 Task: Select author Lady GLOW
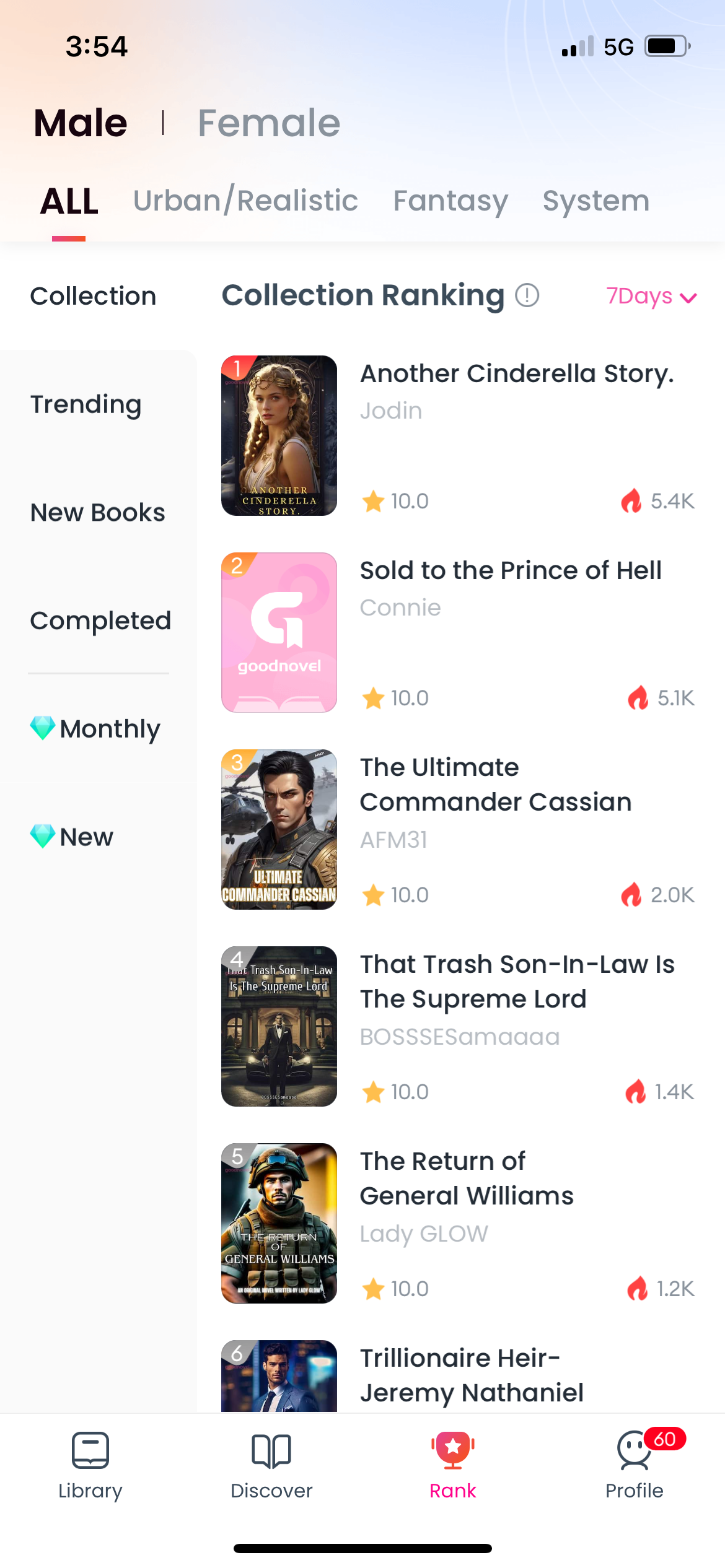(423, 1234)
